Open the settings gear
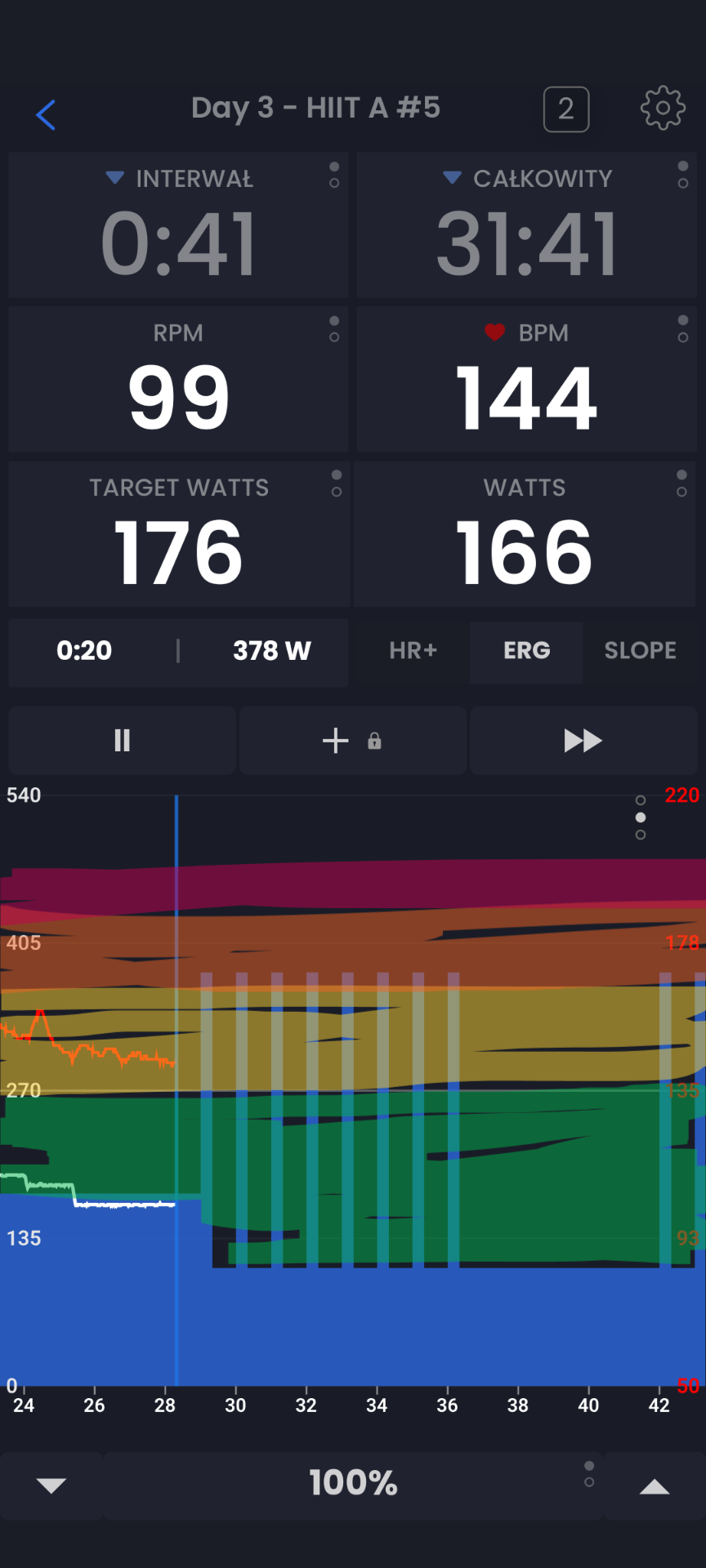Viewport: 706px width, 1568px height. click(662, 108)
